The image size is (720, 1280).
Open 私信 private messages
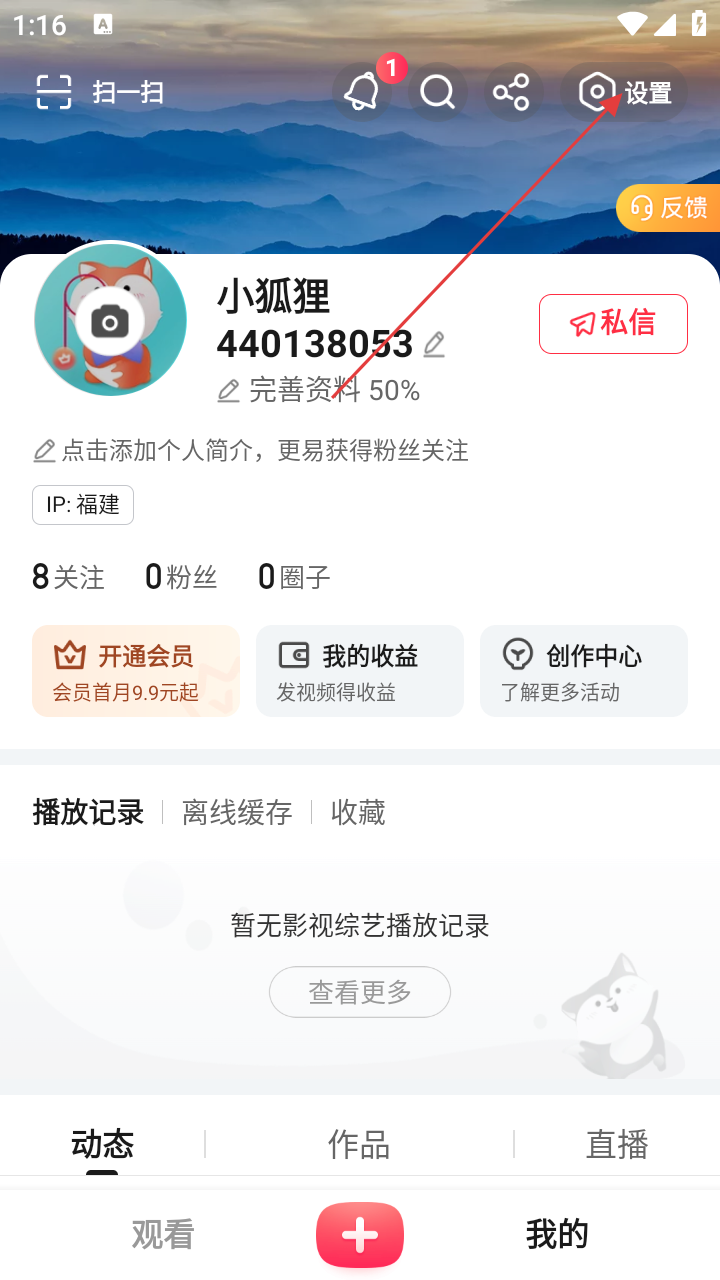click(613, 323)
